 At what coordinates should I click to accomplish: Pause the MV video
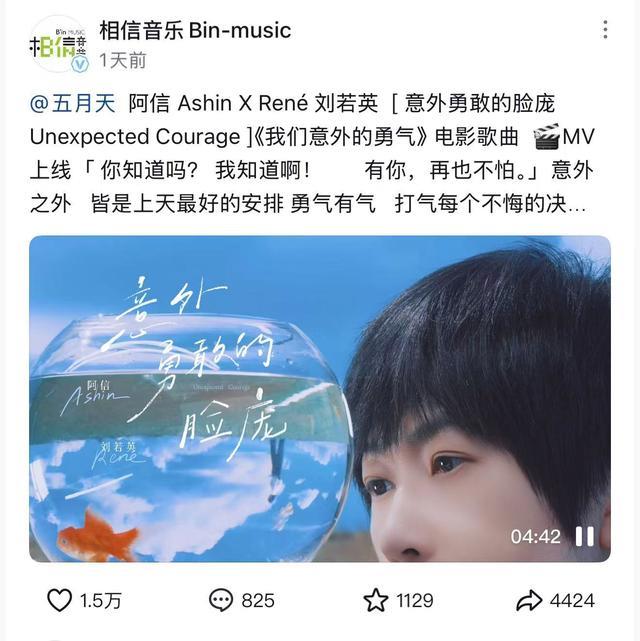pyautogui.click(x=585, y=536)
